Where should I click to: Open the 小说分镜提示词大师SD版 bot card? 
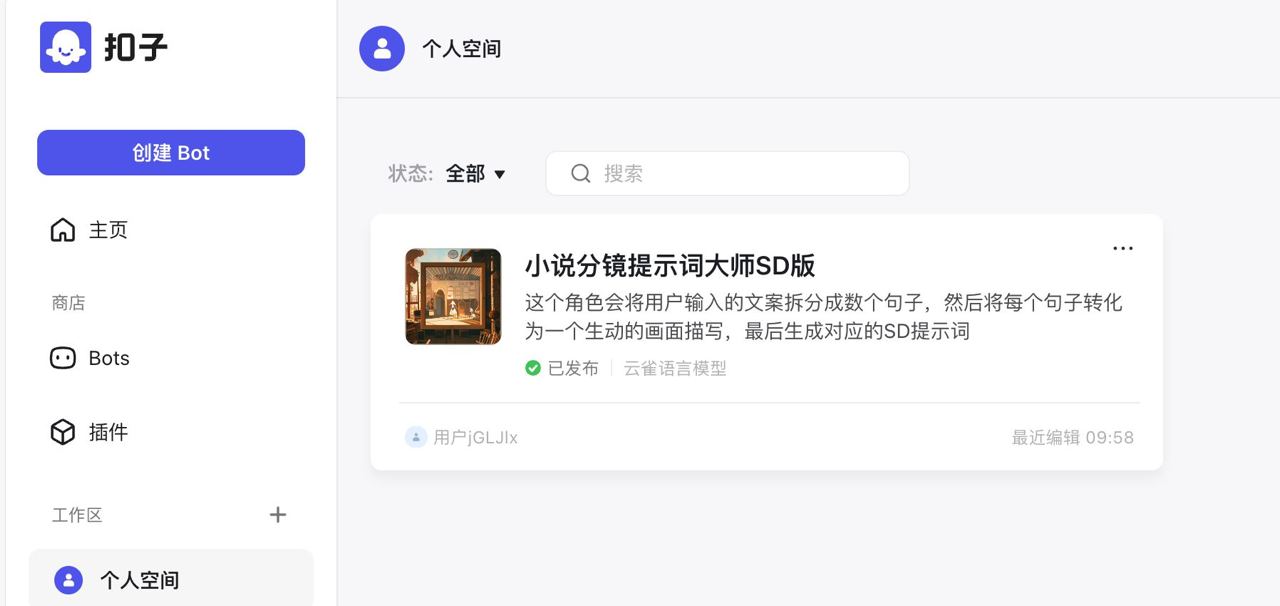(669, 265)
